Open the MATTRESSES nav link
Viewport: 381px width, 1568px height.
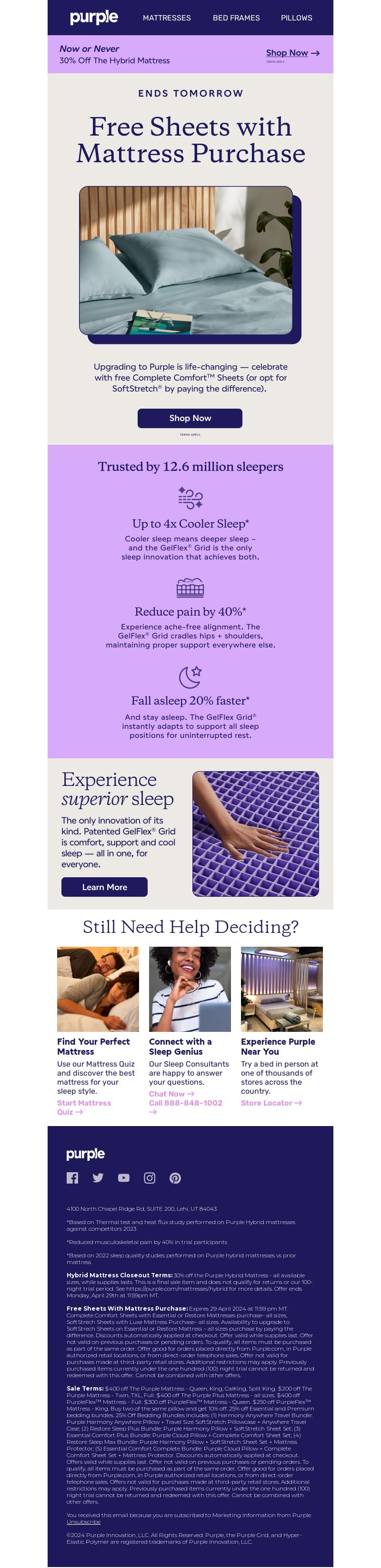pos(166,18)
